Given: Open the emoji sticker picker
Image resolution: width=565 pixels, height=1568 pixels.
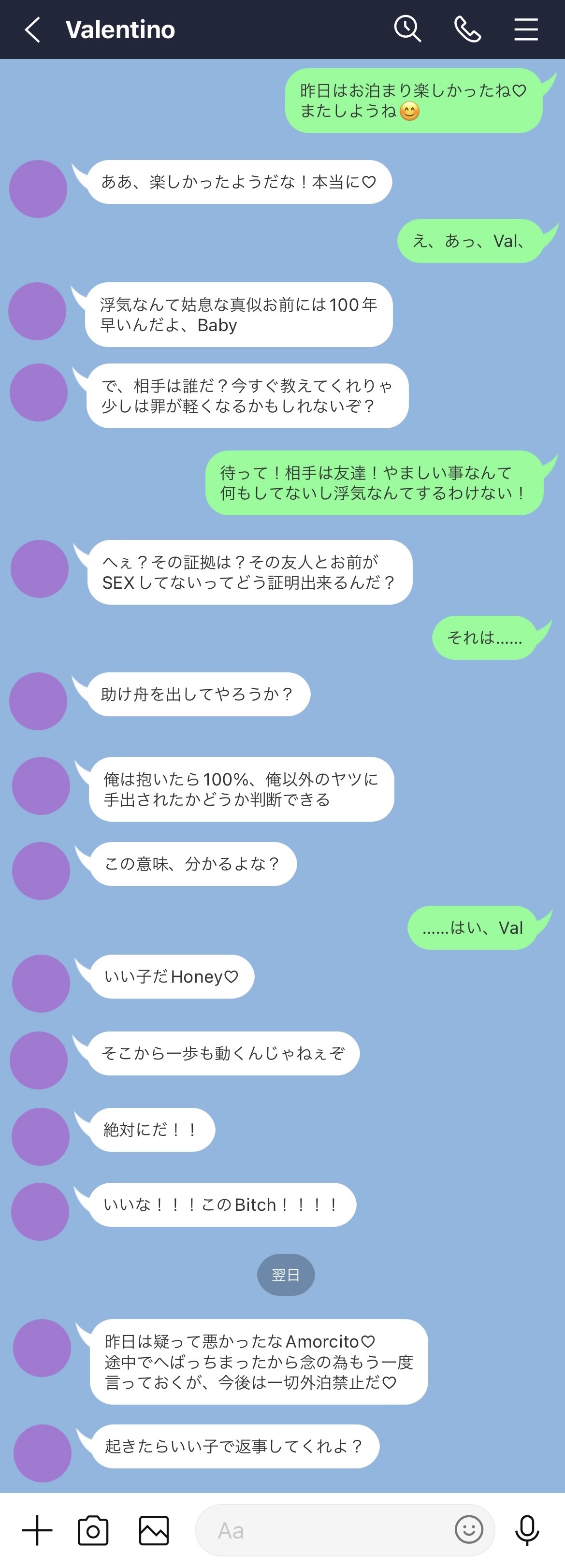Looking at the screenshot, I should pos(469,1529).
